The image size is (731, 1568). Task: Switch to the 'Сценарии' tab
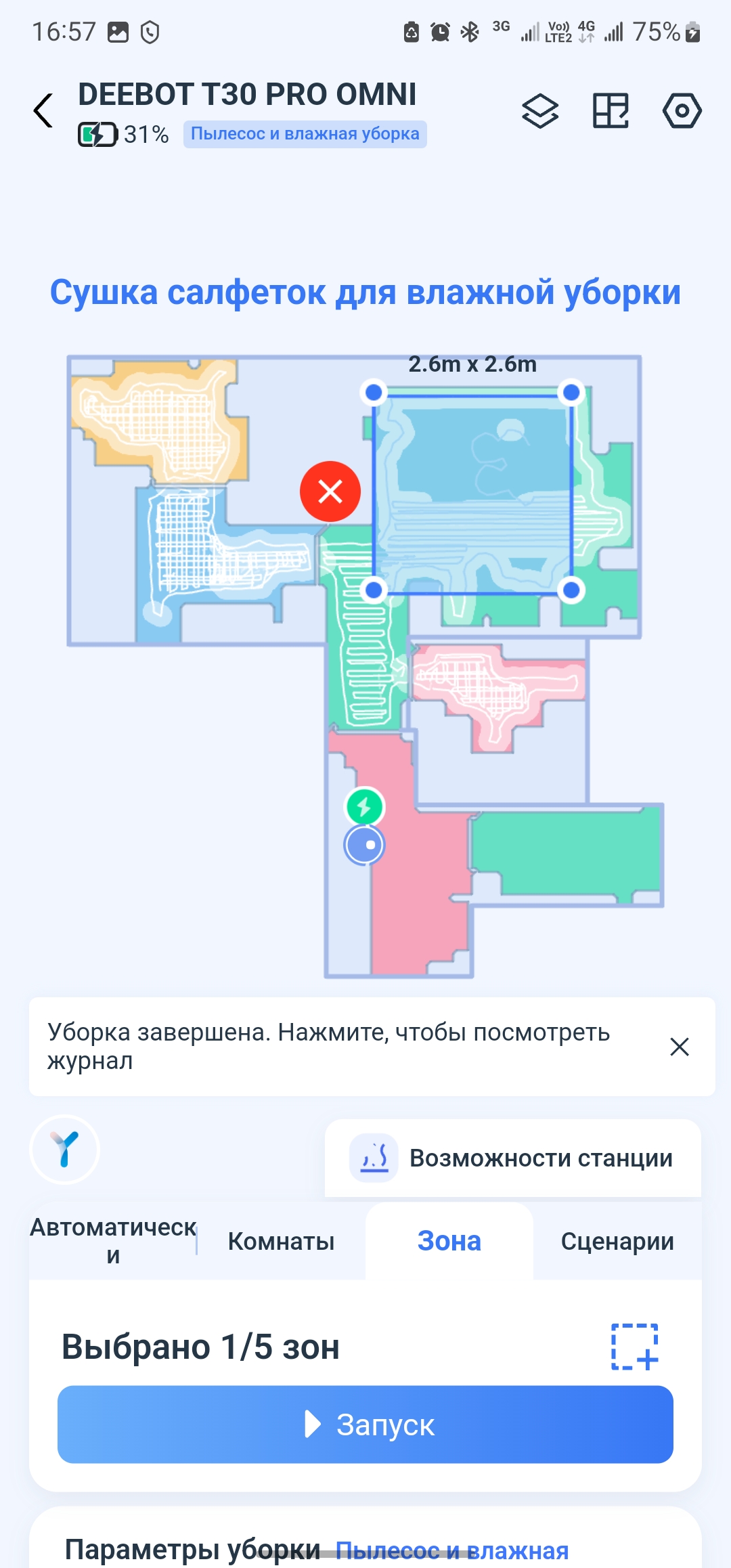point(617,1242)
